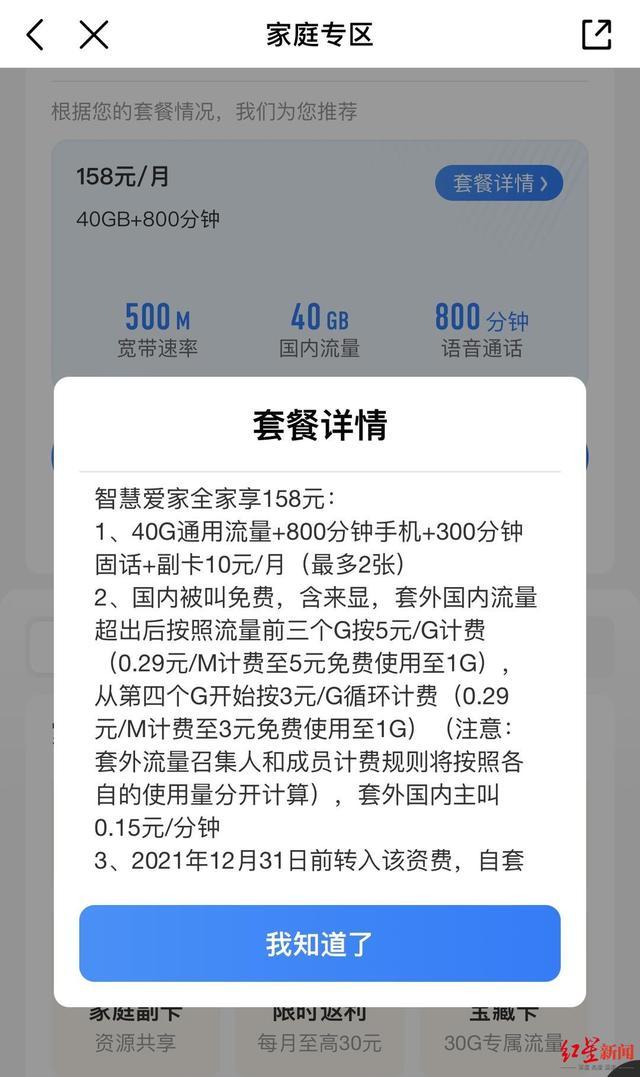Open the share icon in the top bar
The width and height of the screenshot is (640, 1077).
(x=597, y=35)
